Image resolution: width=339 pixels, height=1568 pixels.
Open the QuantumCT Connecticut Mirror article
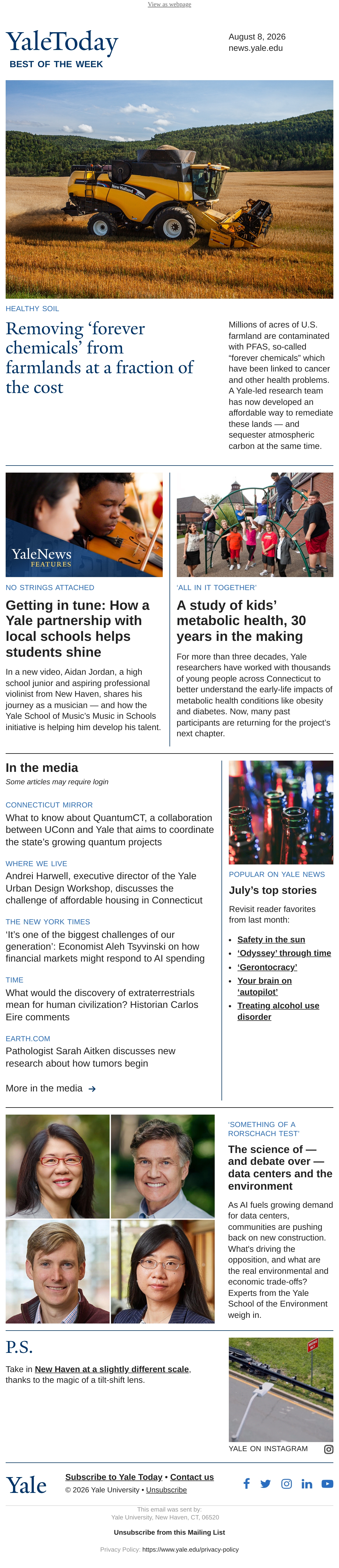click(x=110, y=830)
